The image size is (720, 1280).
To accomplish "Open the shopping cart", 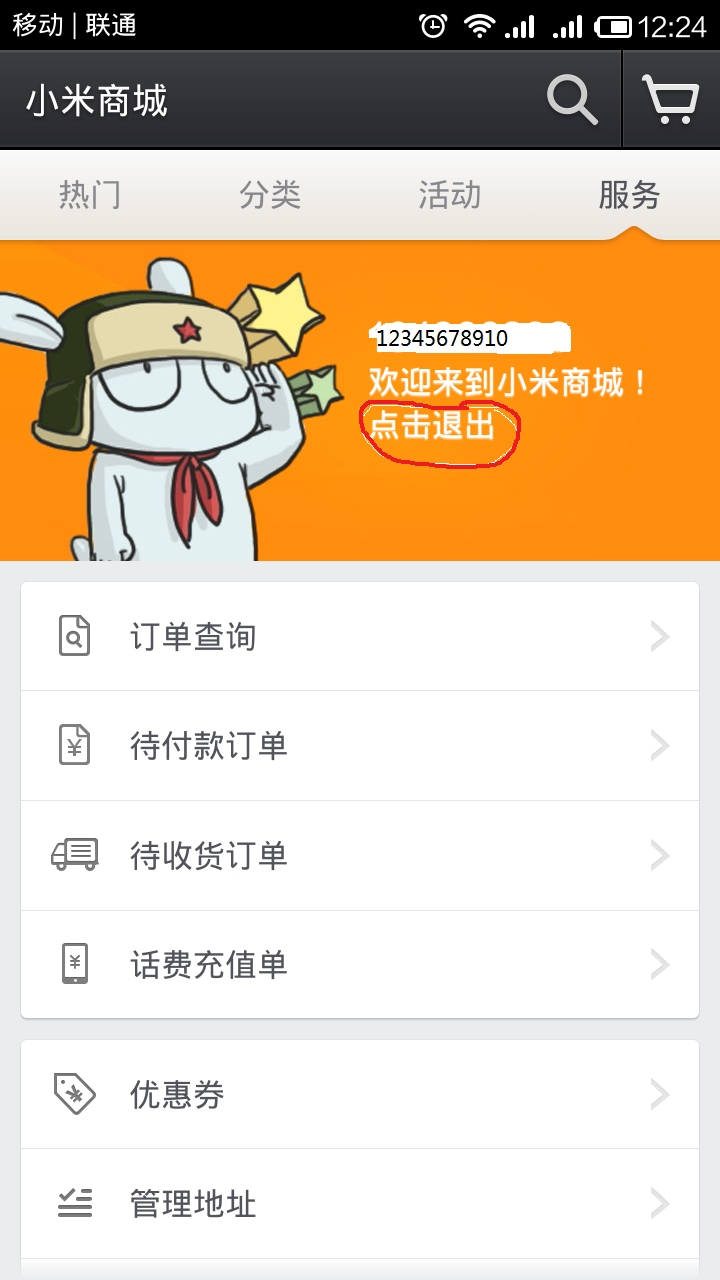I will 670,98.
